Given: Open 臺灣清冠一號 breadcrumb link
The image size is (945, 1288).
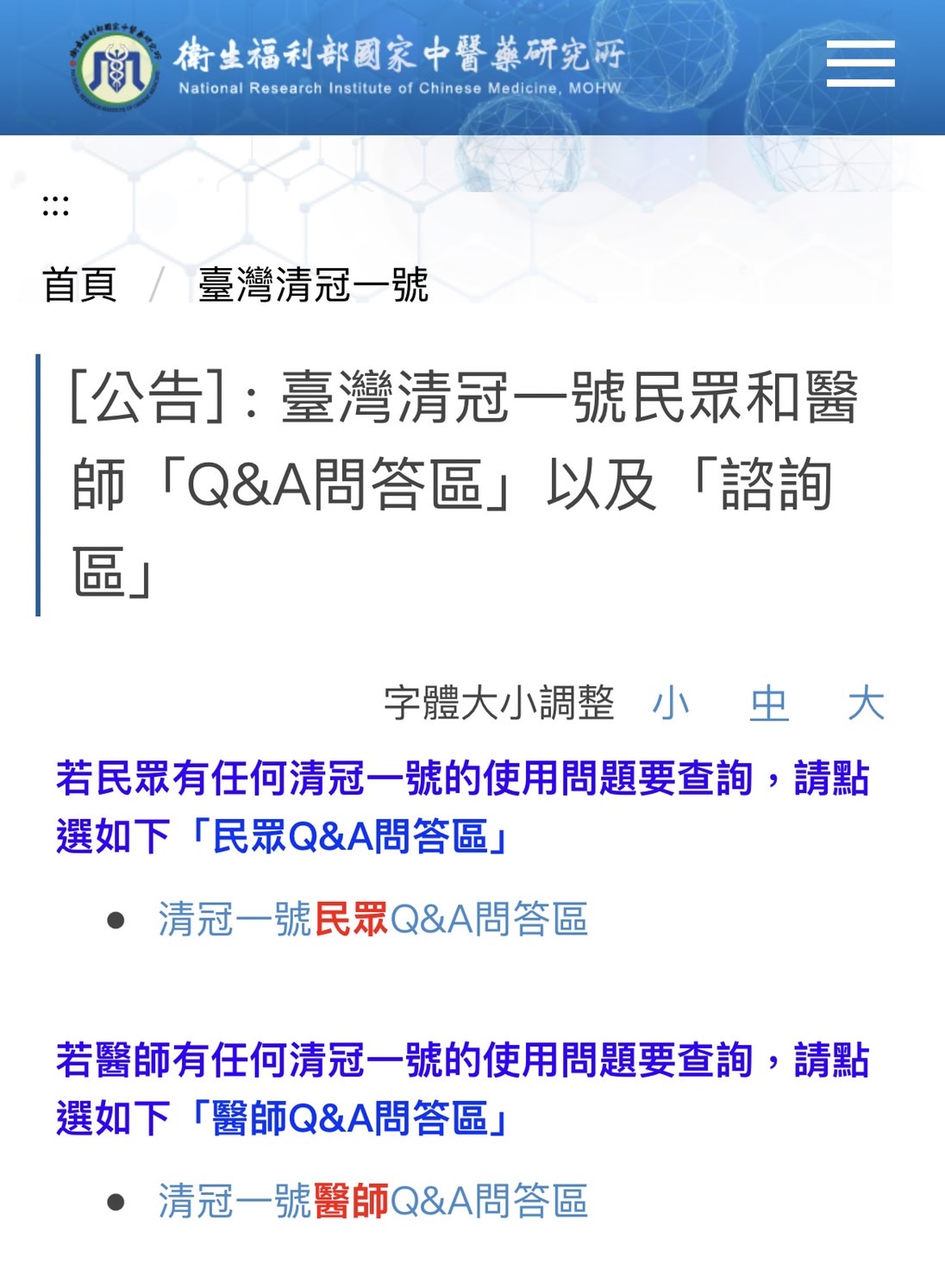Looking at the screenshot, I should coord(313,284).
